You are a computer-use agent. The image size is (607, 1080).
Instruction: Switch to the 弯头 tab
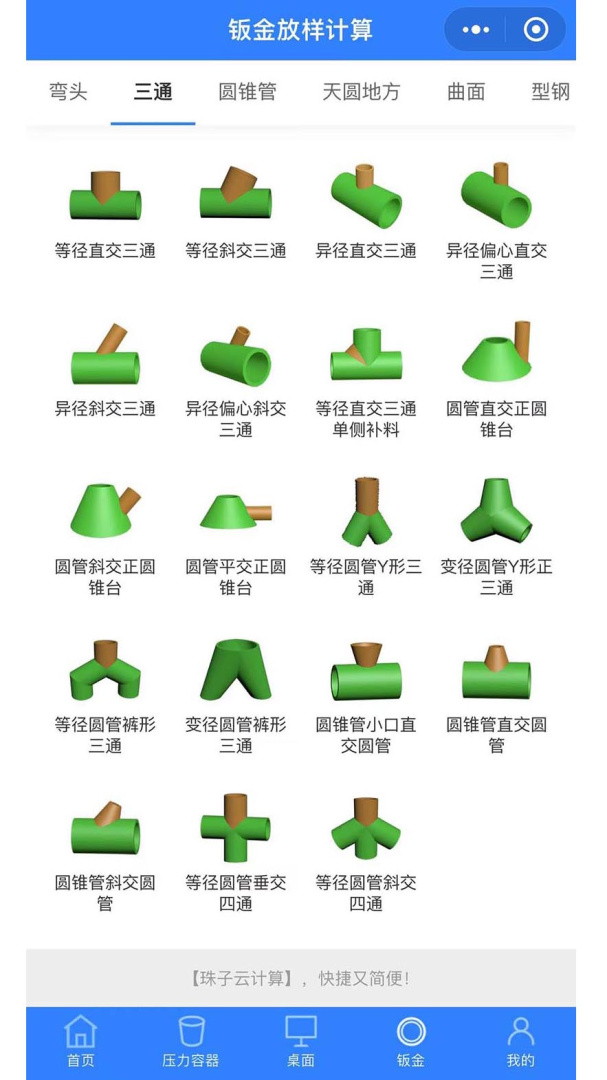68,92
